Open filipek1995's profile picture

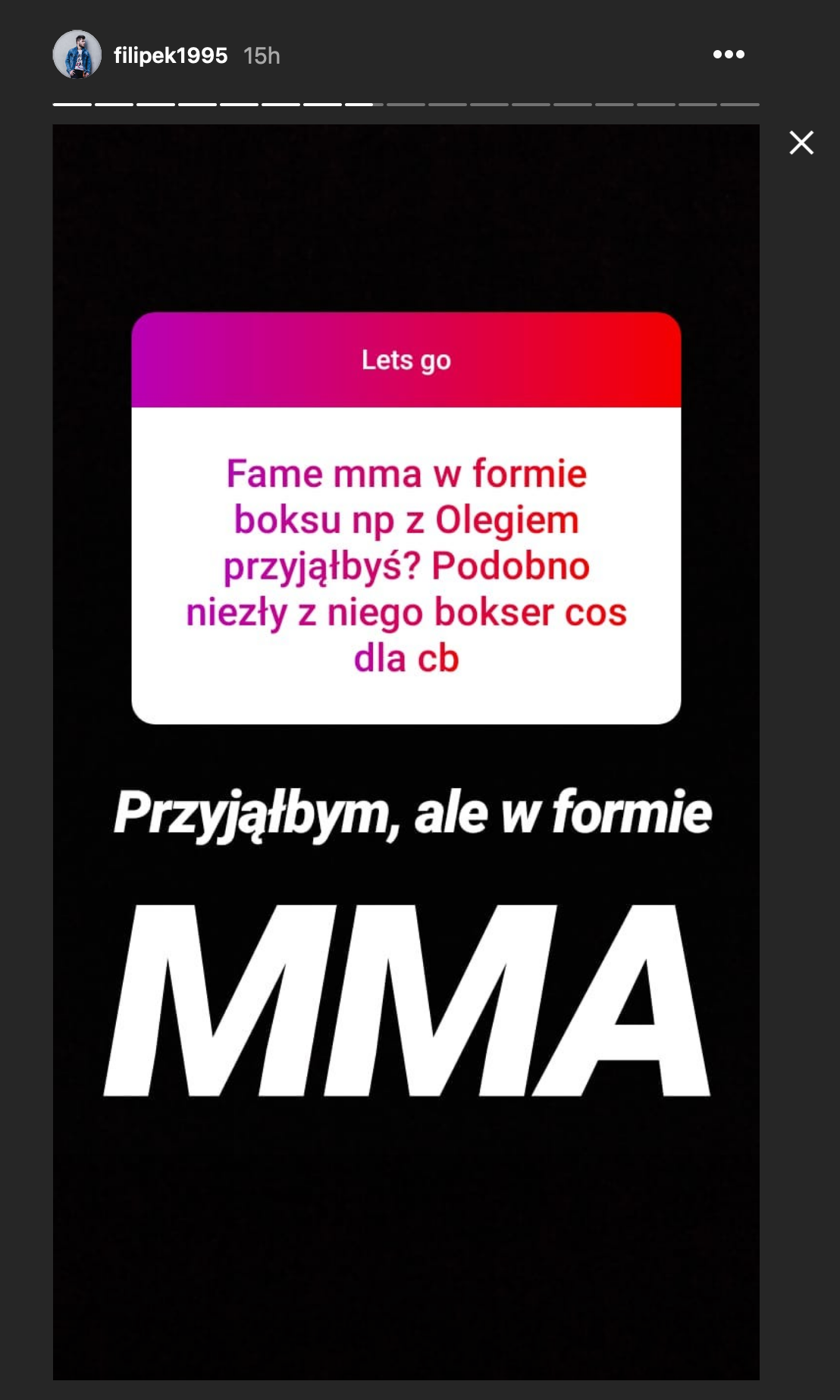[77, 55]
